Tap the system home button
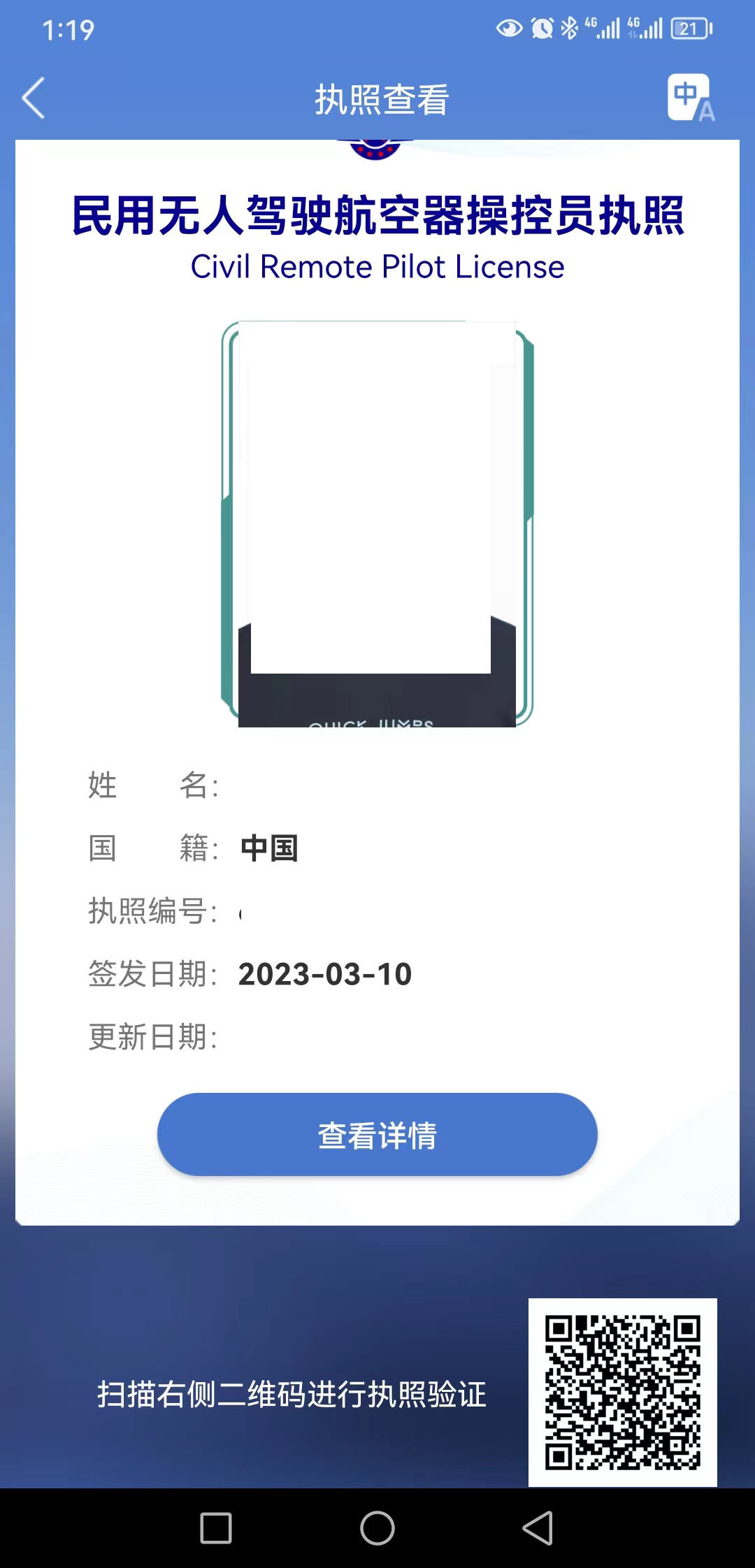The image size is (755, 1568). [x=377, y=1528]
